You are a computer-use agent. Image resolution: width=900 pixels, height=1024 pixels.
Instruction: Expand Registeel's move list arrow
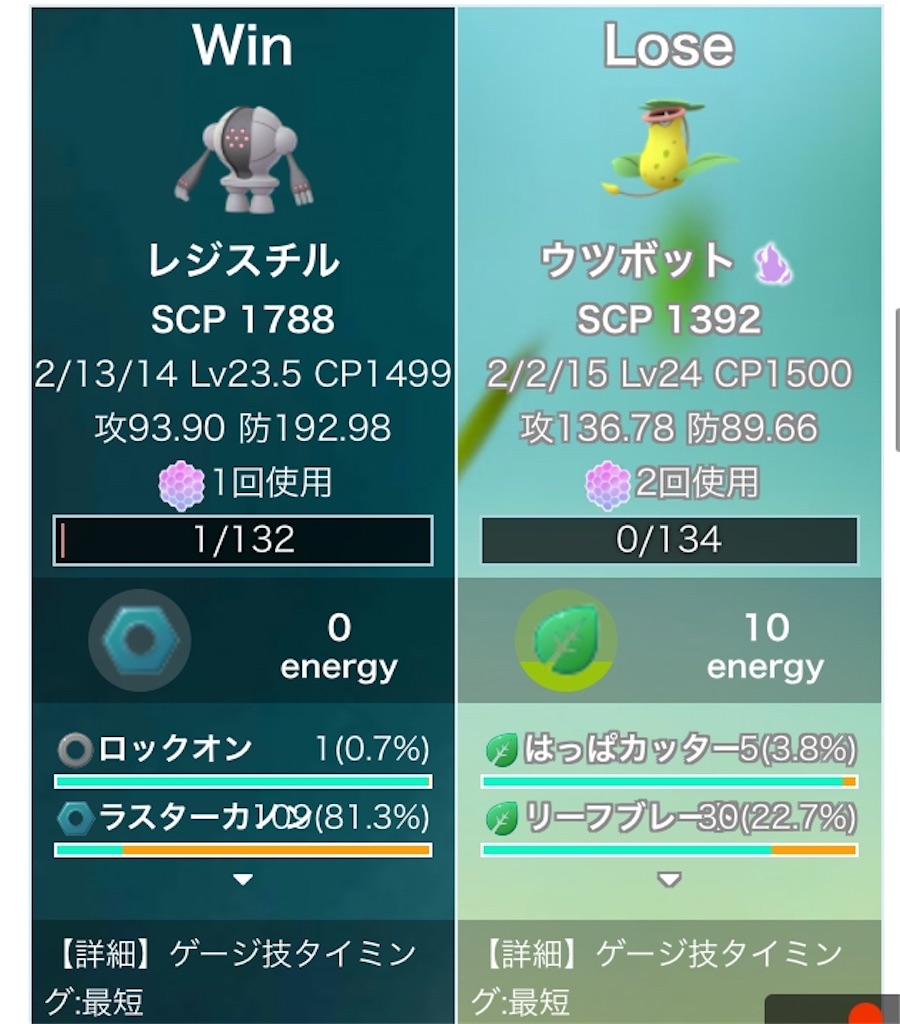[243, 880]
